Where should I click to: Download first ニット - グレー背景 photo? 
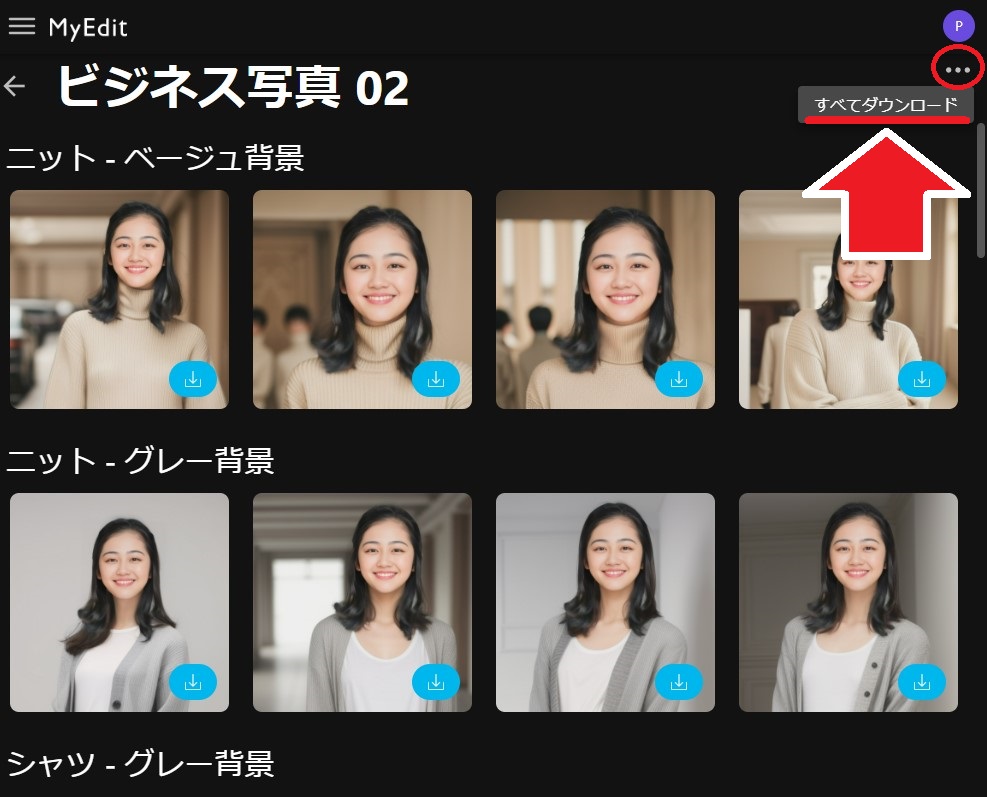tap(193, 683)
